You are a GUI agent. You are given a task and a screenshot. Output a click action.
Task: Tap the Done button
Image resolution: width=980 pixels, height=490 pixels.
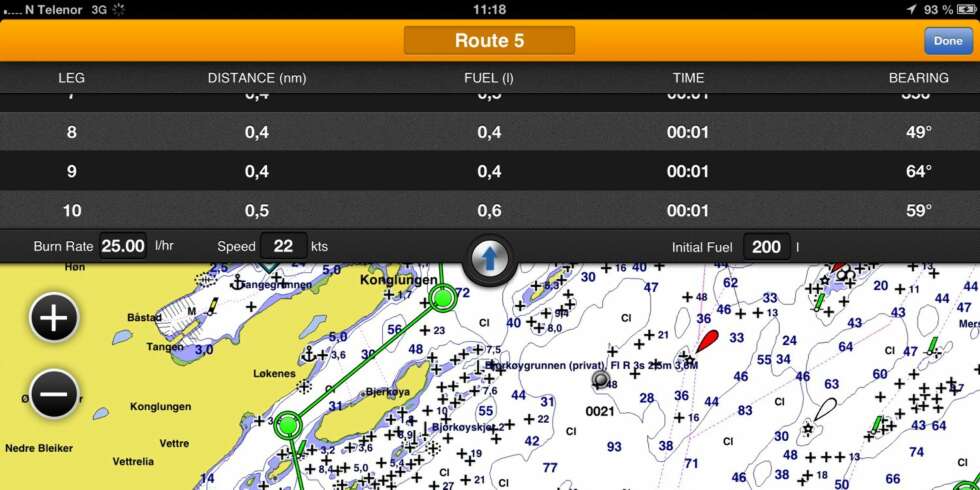[x=947, y=41]
